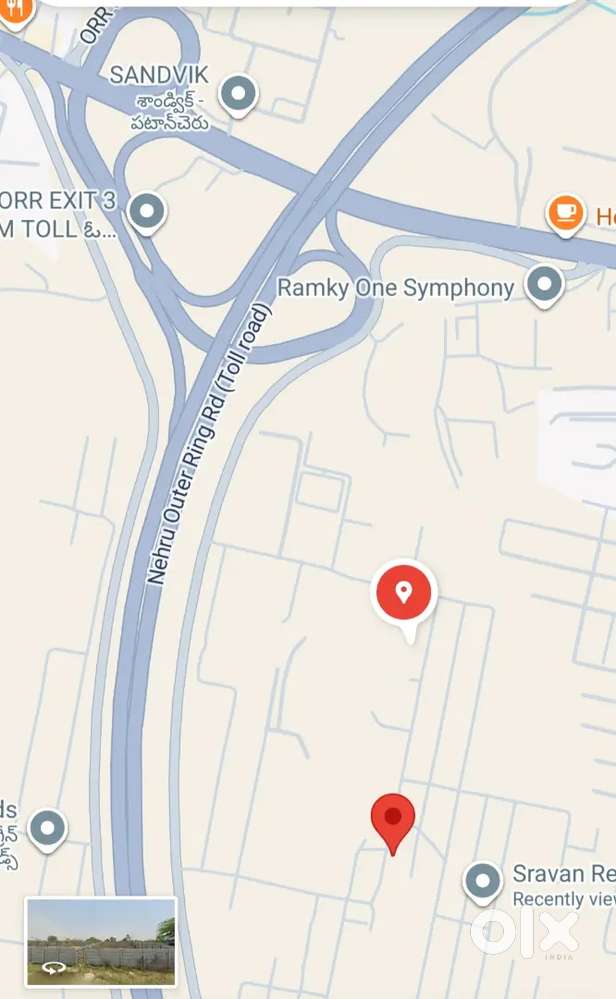Viewport: 616px width, 999px height.
Task: Open the ORR Exit 3 toll marker
Action: 147,212
